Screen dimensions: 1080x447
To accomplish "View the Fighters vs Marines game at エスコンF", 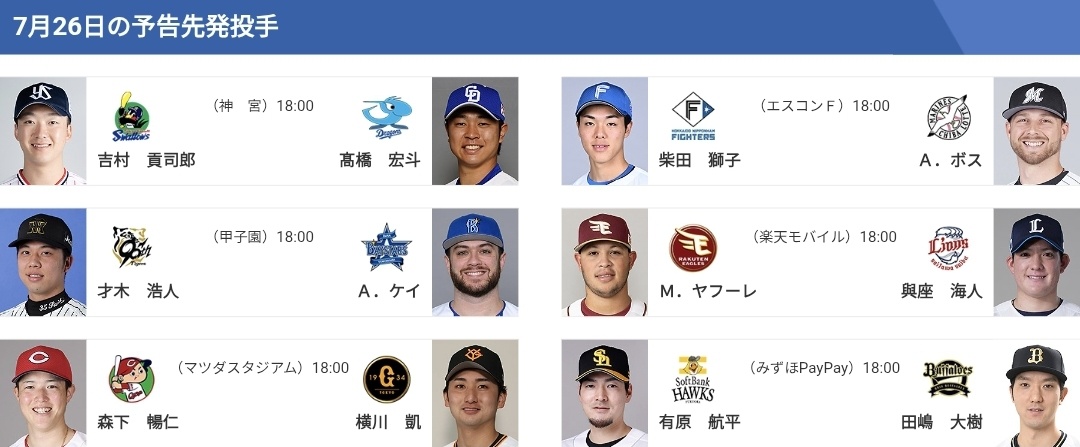I will [820, 131].
